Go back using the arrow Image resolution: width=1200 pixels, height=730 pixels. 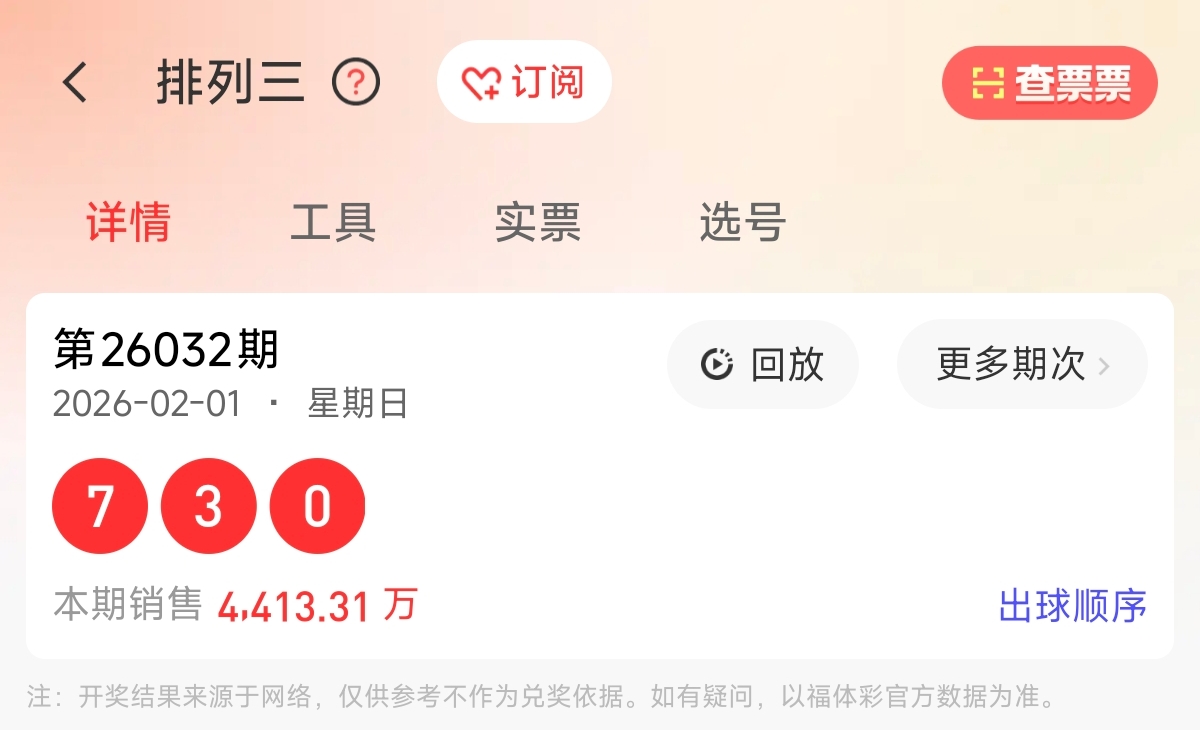pyautogui.click(x=76, y=83)
